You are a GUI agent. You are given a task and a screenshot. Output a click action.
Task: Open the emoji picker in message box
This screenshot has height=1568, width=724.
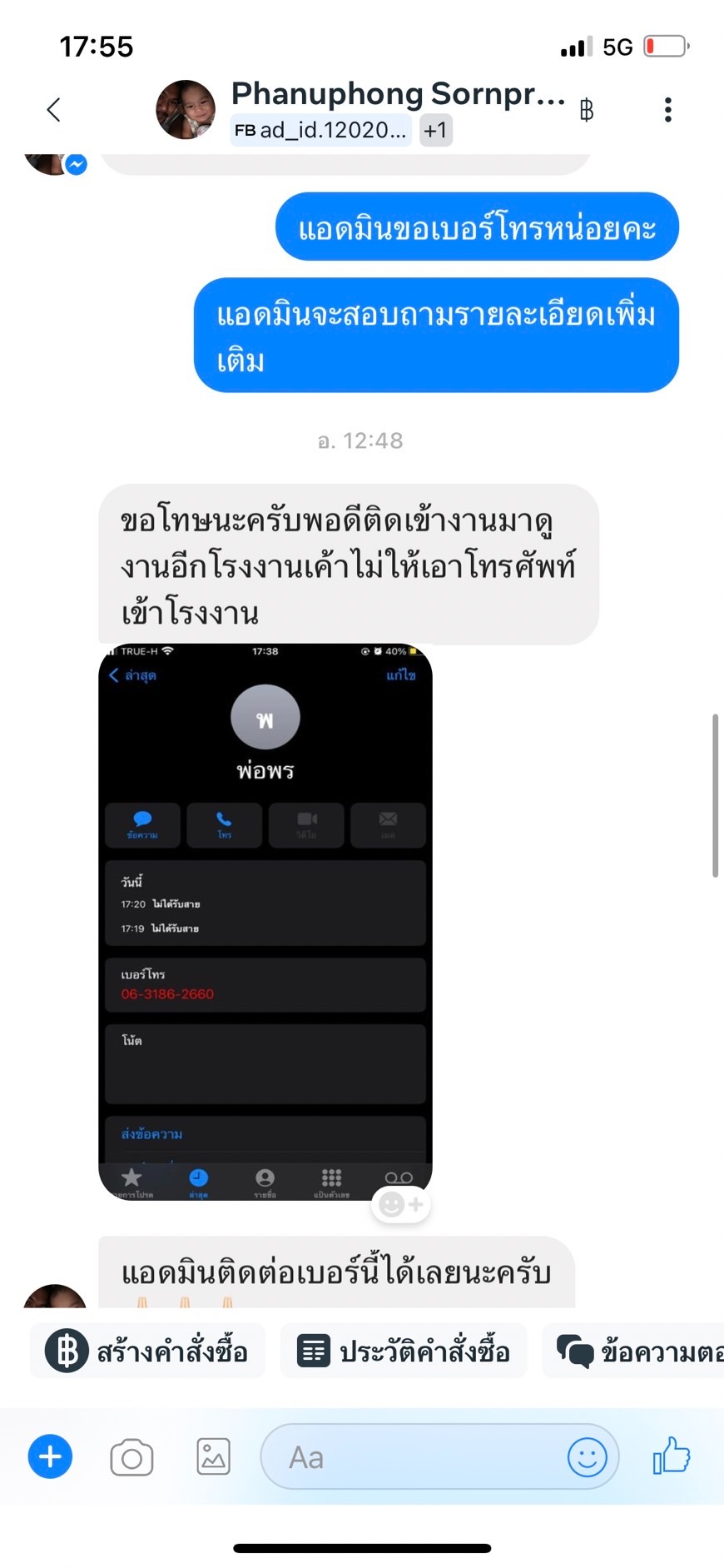point(588,1457)
